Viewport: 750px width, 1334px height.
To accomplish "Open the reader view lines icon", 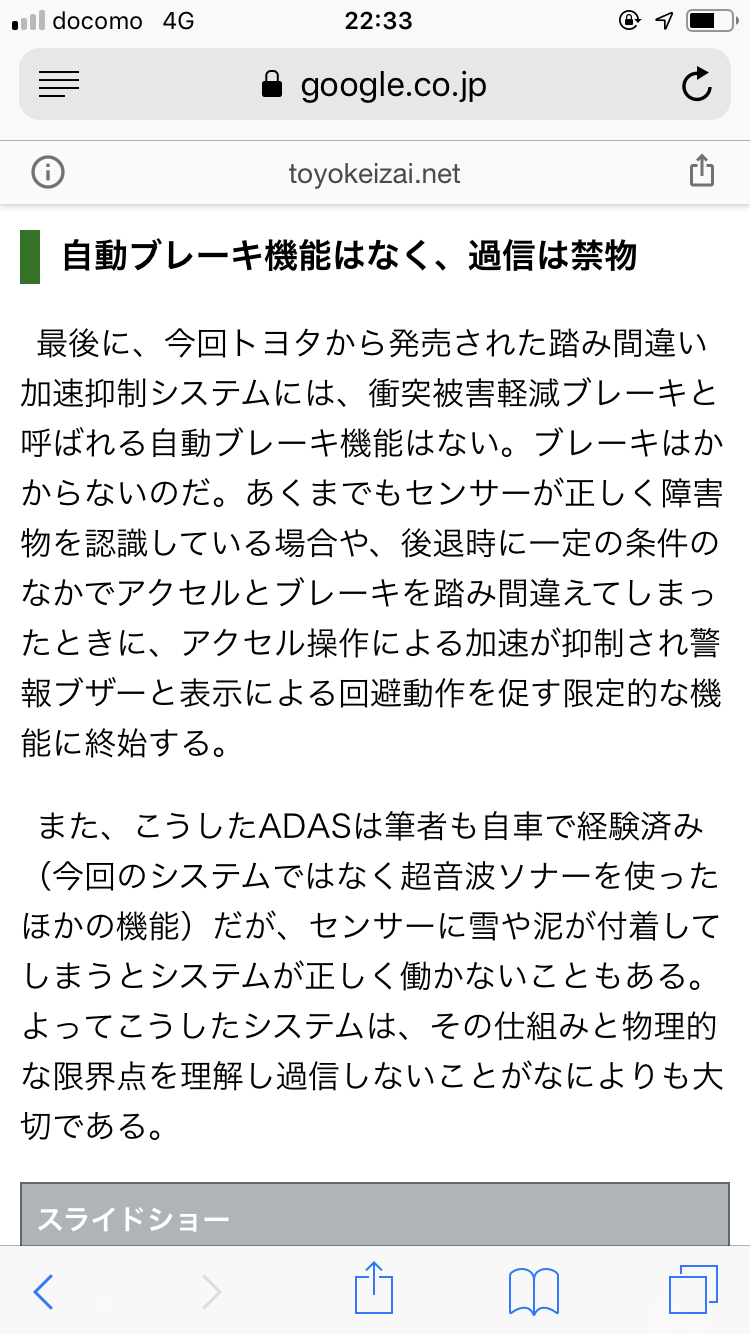I will click(x=59, y=85).
